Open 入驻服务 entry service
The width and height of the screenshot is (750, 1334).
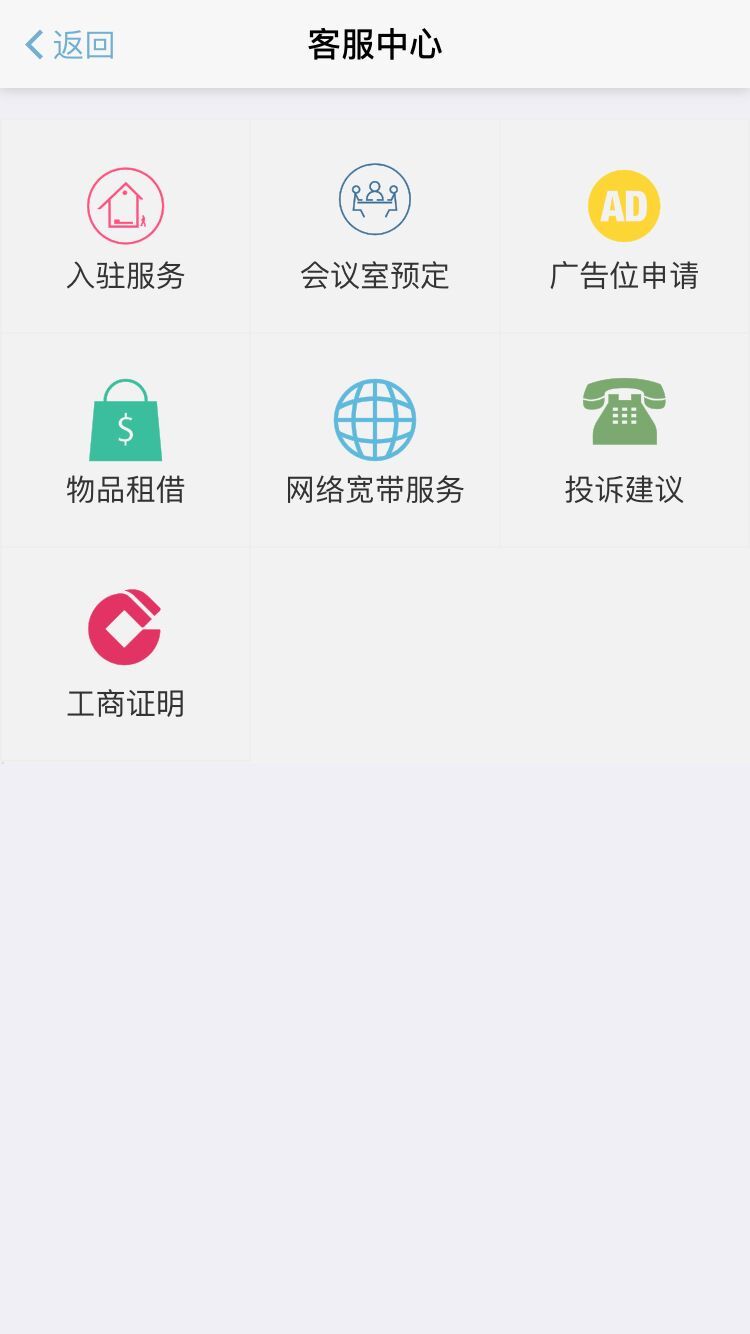[x=124, y=277]
